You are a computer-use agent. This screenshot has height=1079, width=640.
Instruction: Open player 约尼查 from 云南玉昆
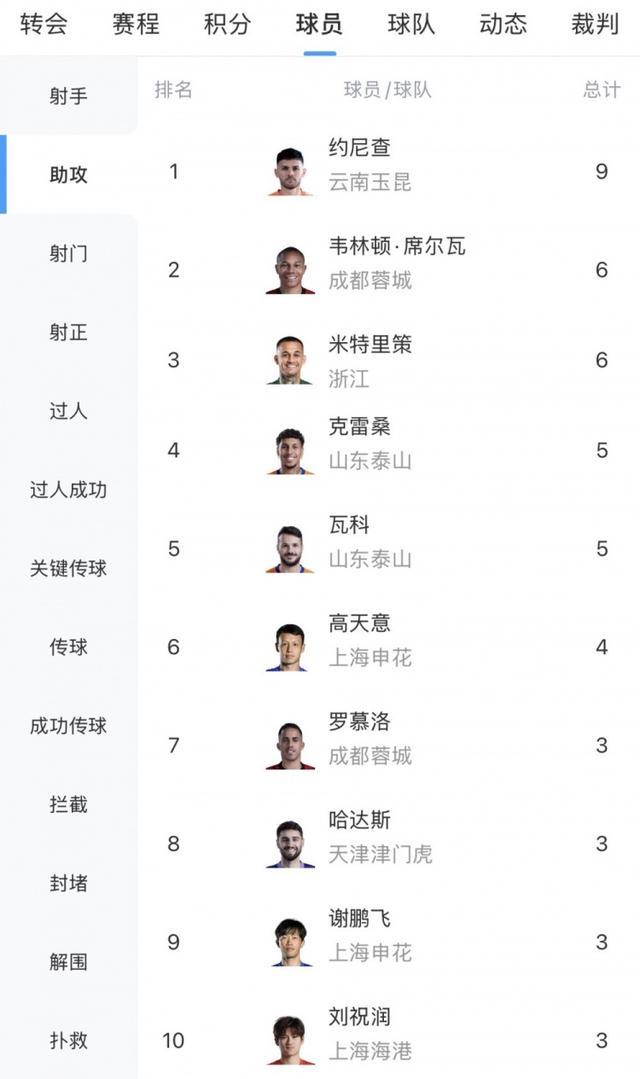pos(389,171)
